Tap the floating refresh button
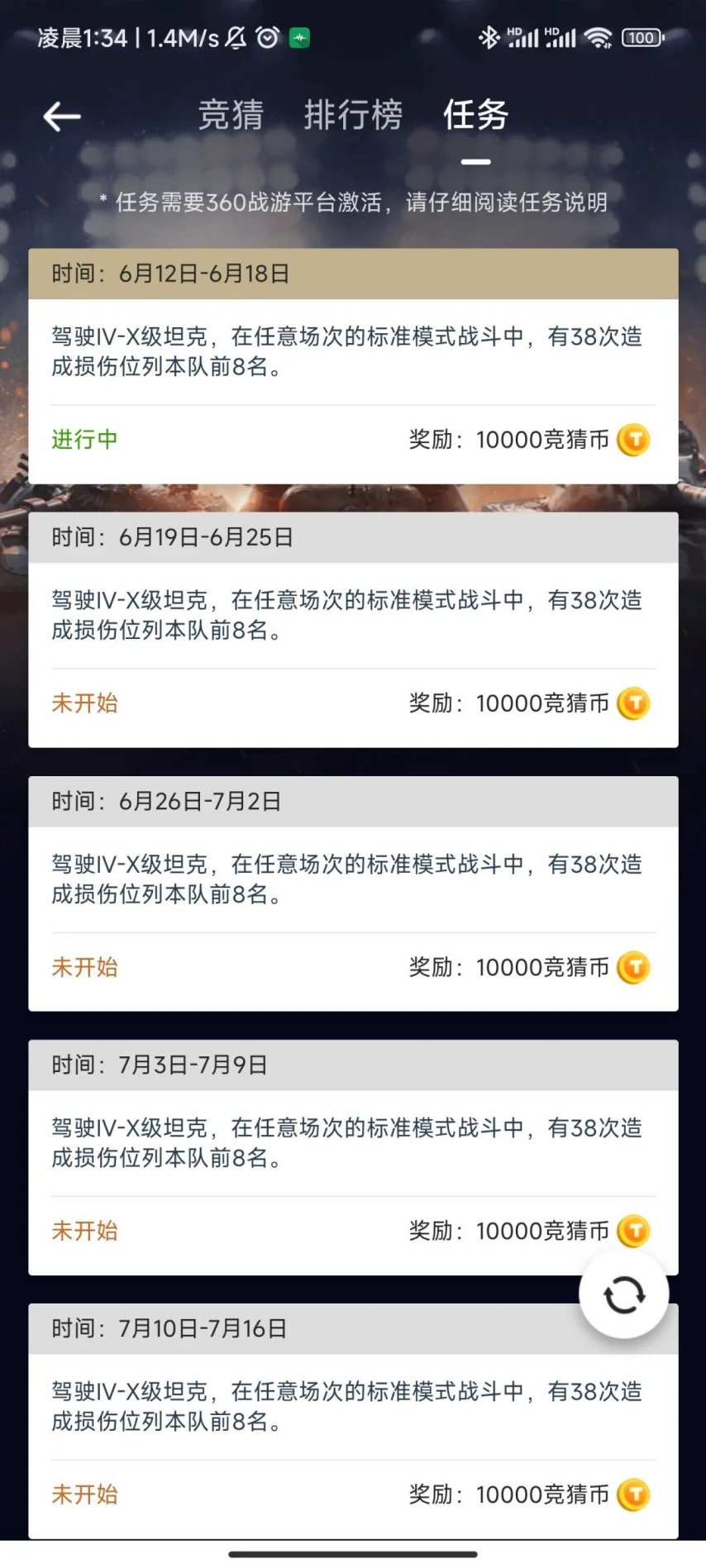The width and height of the screenshot is (706, 1568). [x=624, y=1294]
